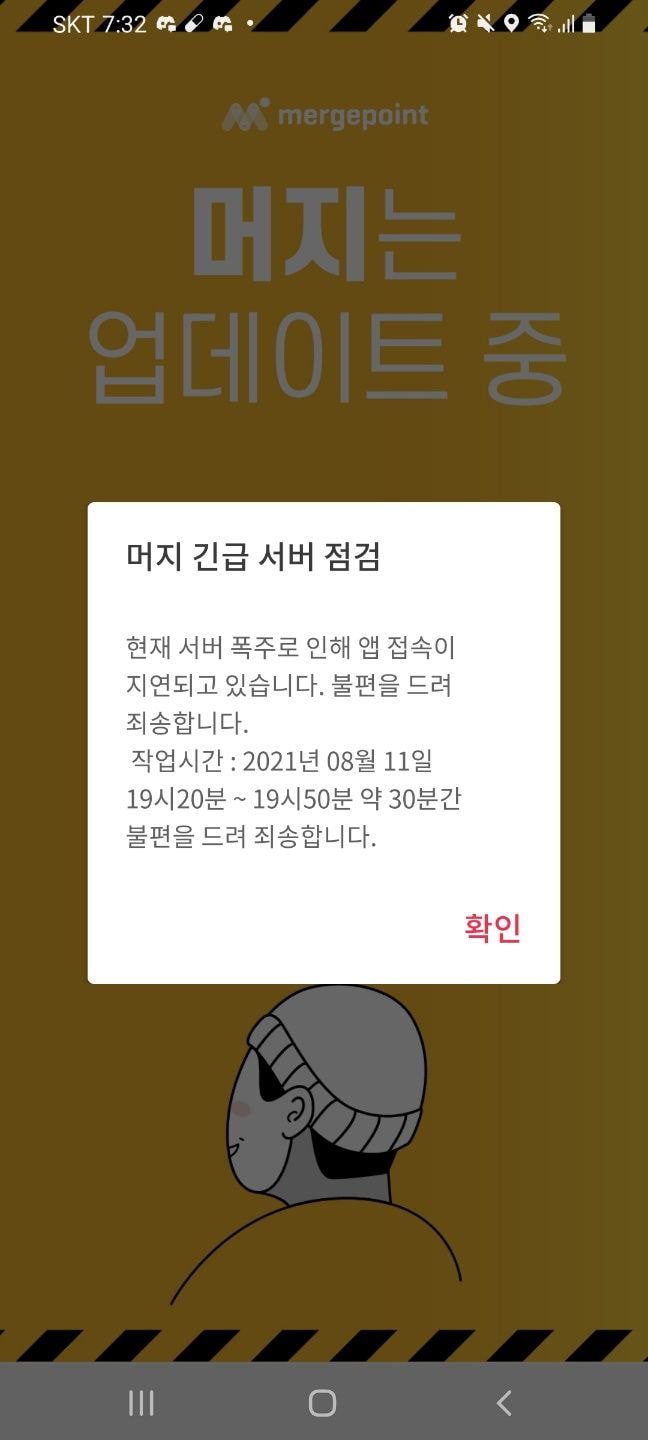Confirm the server maintenance dialog with 확인

[492, 928]
